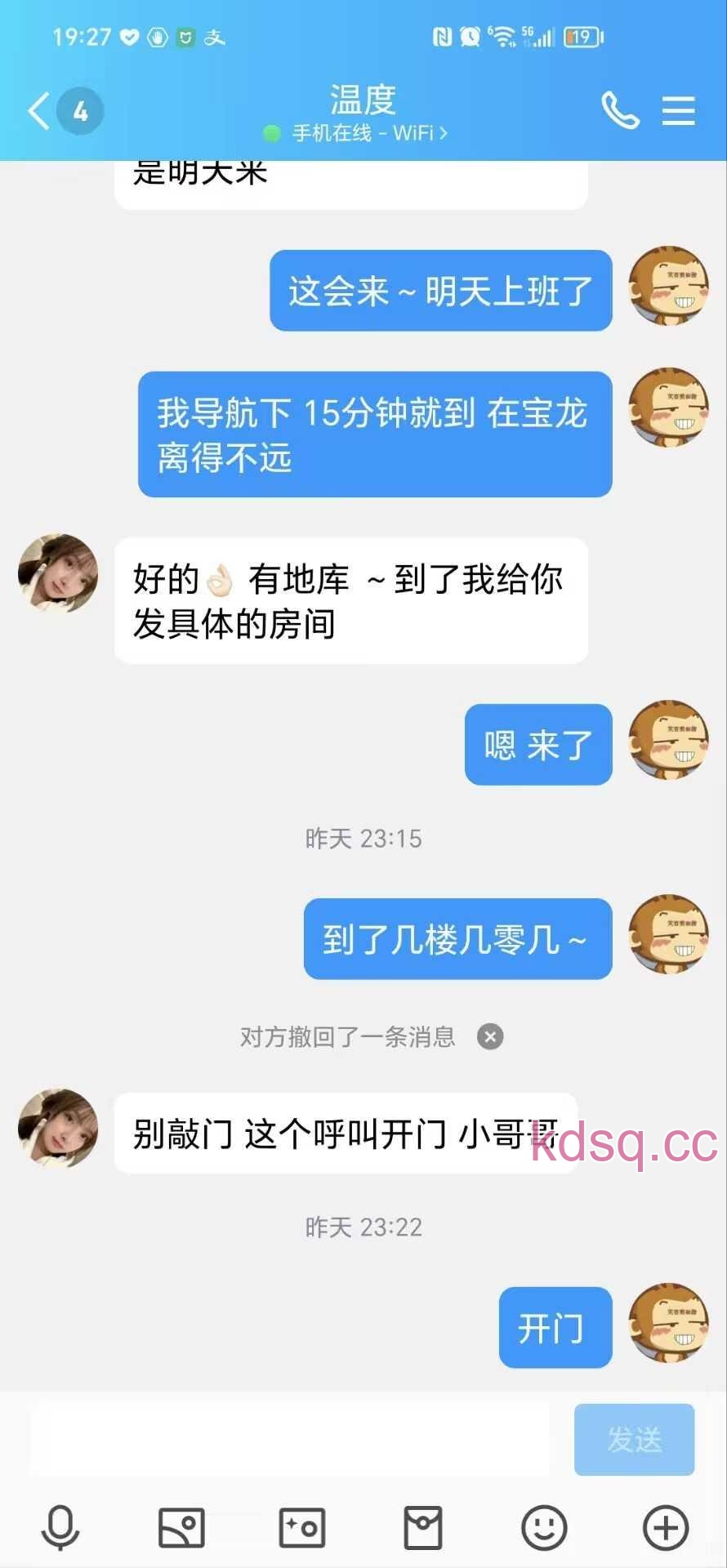View 温度's profile via her avatar
727x1568 pixels.
point(58,1128)
